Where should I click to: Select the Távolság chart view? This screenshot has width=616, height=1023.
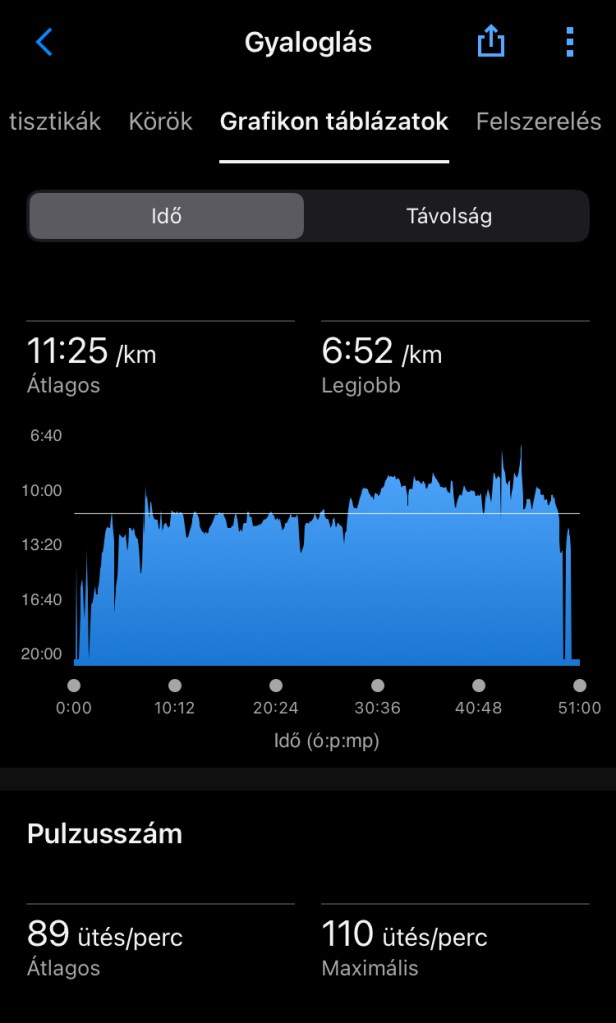click(x=448, y=216)
